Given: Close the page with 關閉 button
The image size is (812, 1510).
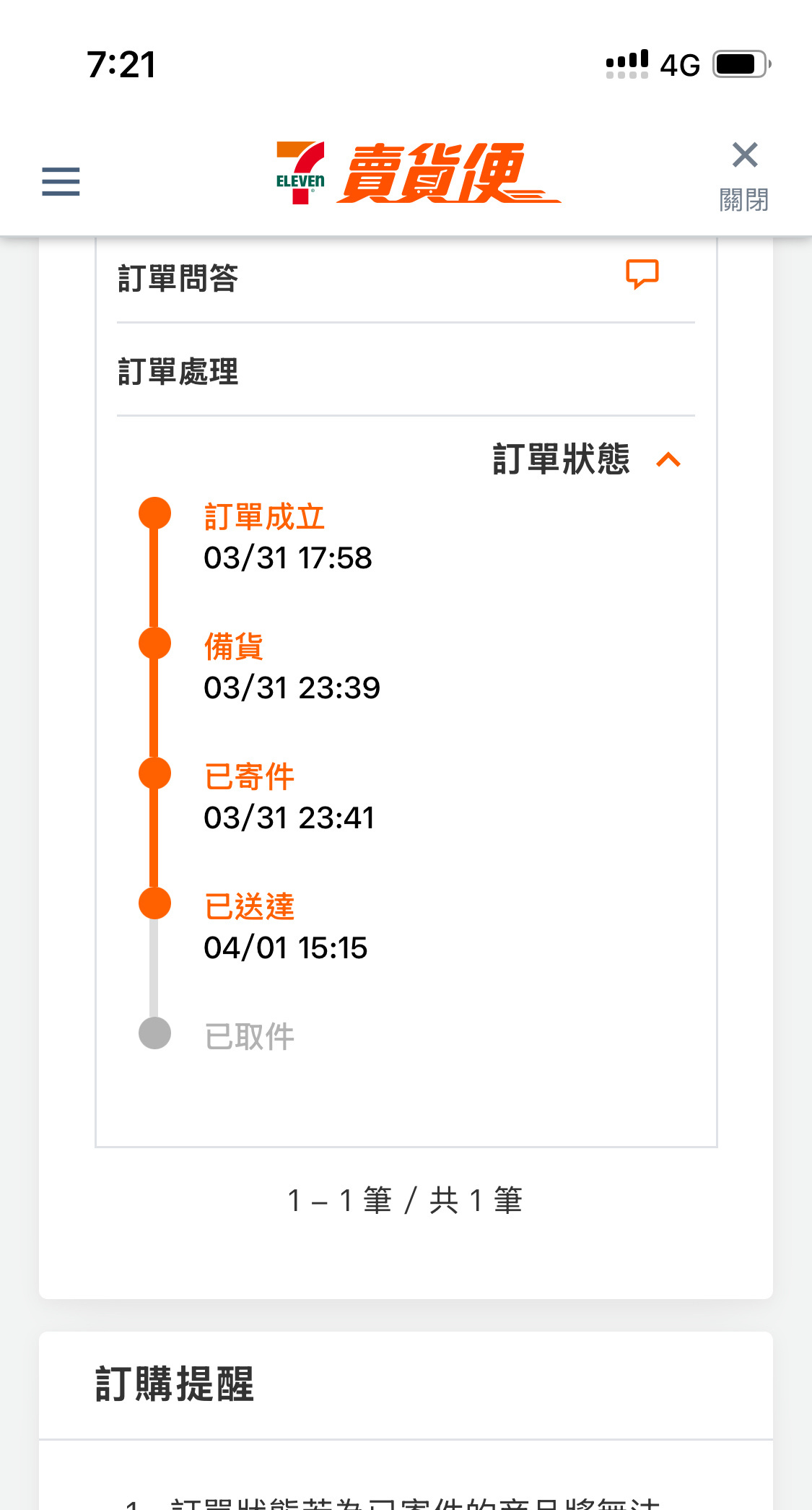Looking at the screenshot, I should [x=744, y=176].
